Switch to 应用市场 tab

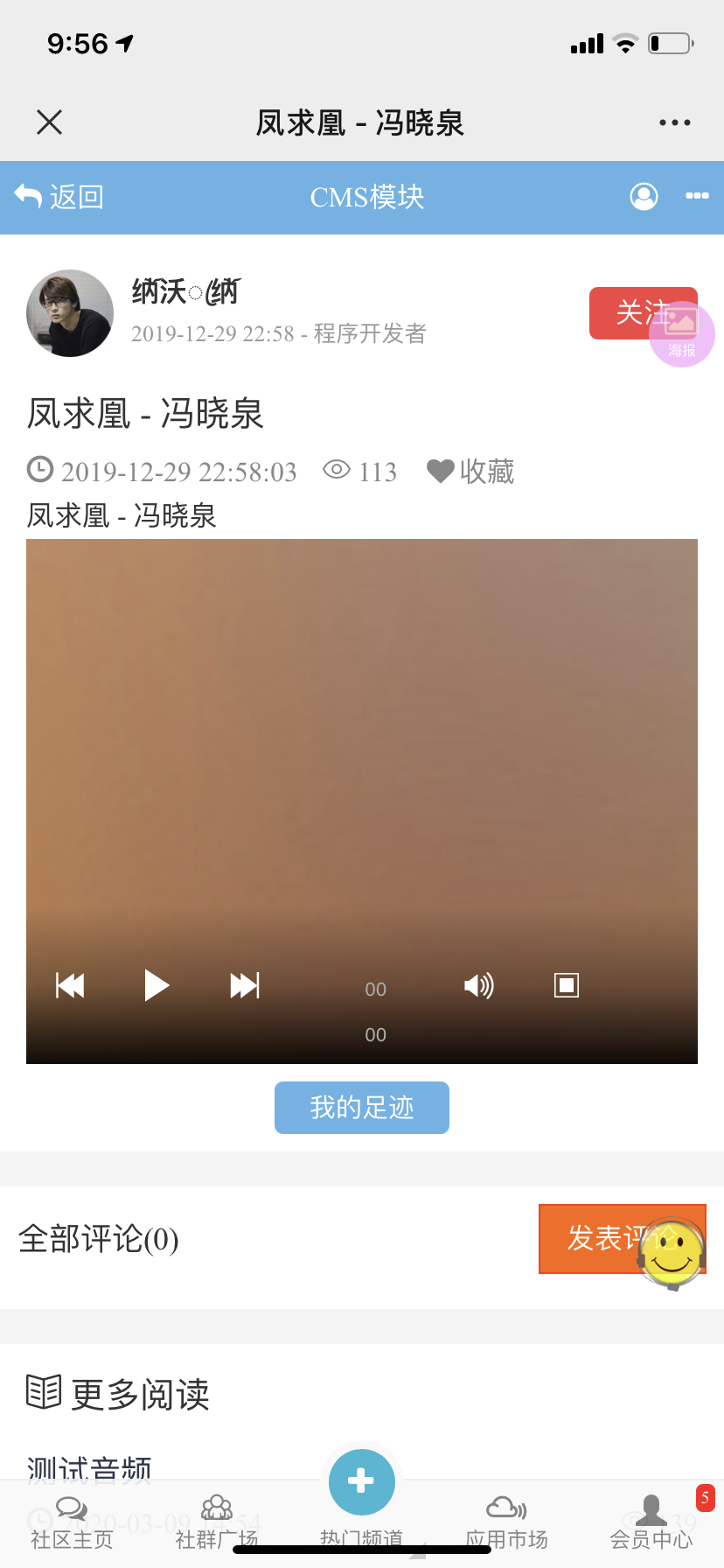click(506, 1522)
